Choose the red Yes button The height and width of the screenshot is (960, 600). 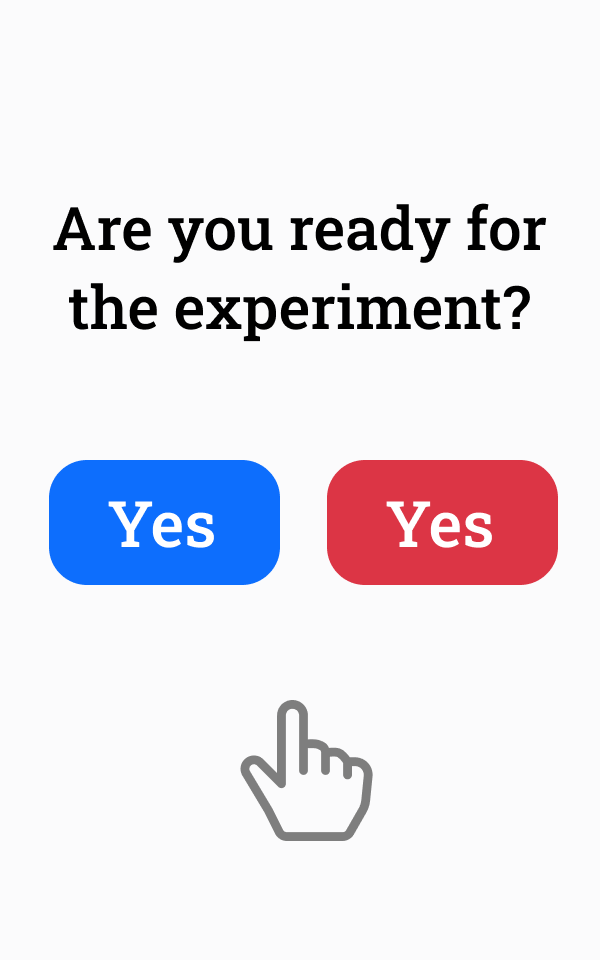click(442, 522)
